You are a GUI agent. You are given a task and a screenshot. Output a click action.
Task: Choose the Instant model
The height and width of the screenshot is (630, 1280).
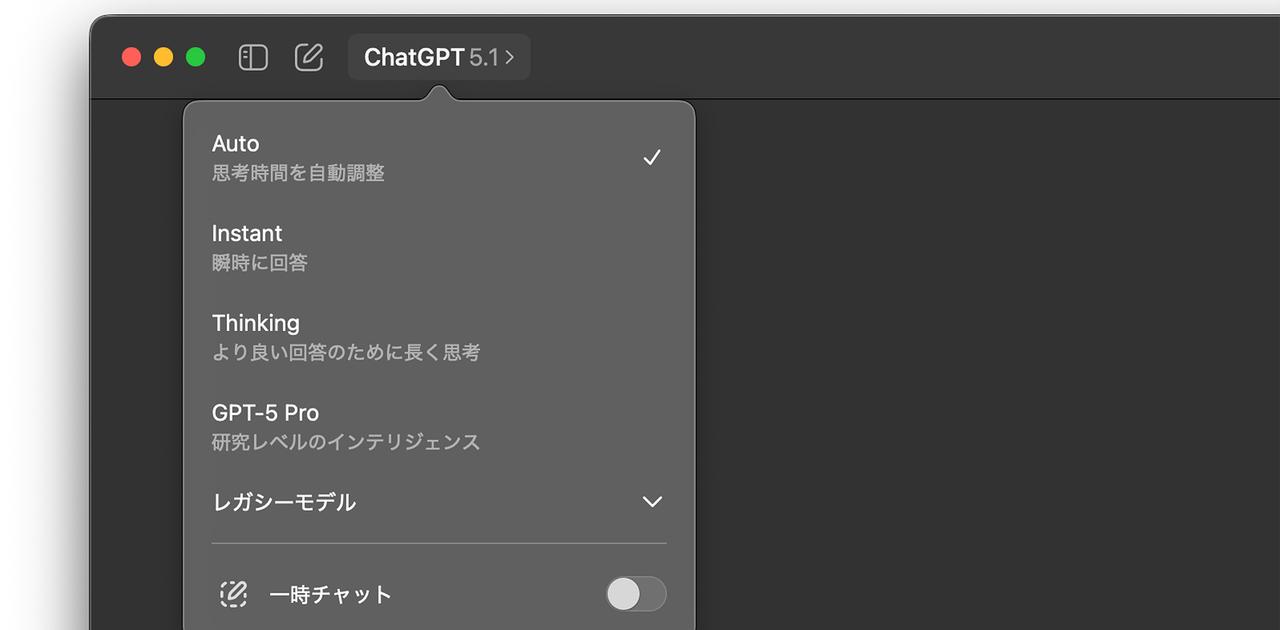click(x=438, y=247)
